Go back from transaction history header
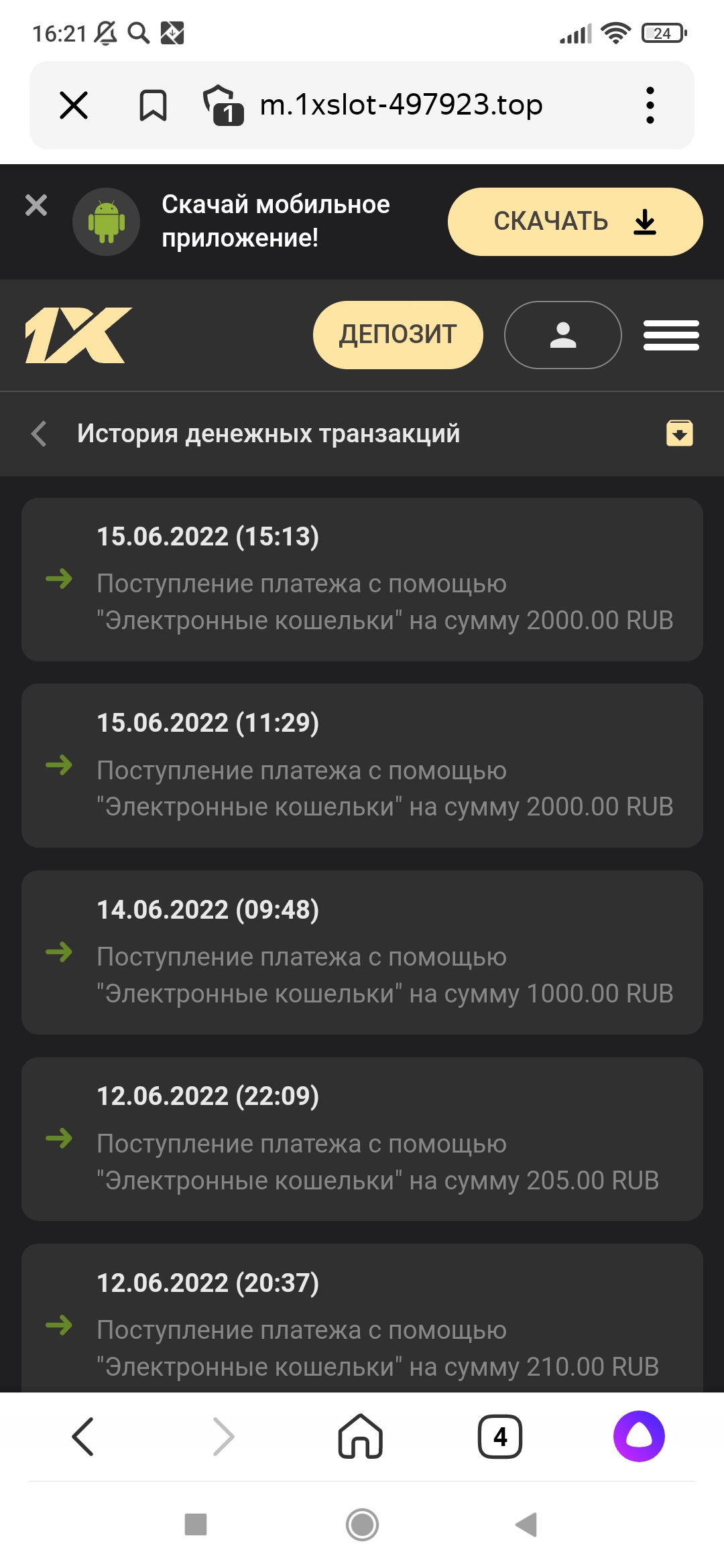This screenshot has width=724, height=1568. pyautogui.click(x=40, y=434)
